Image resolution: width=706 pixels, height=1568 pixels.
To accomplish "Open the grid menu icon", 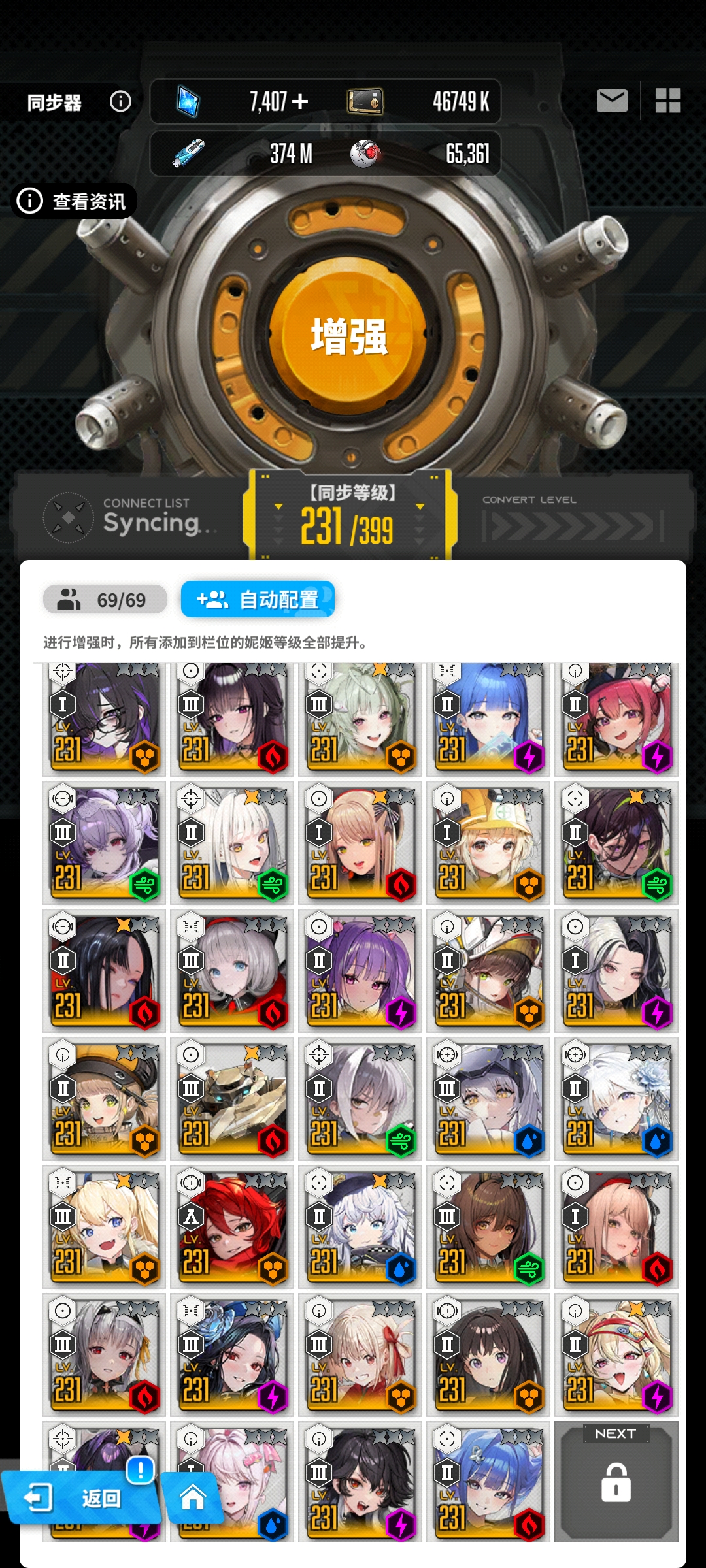I will tap(667, 101).
